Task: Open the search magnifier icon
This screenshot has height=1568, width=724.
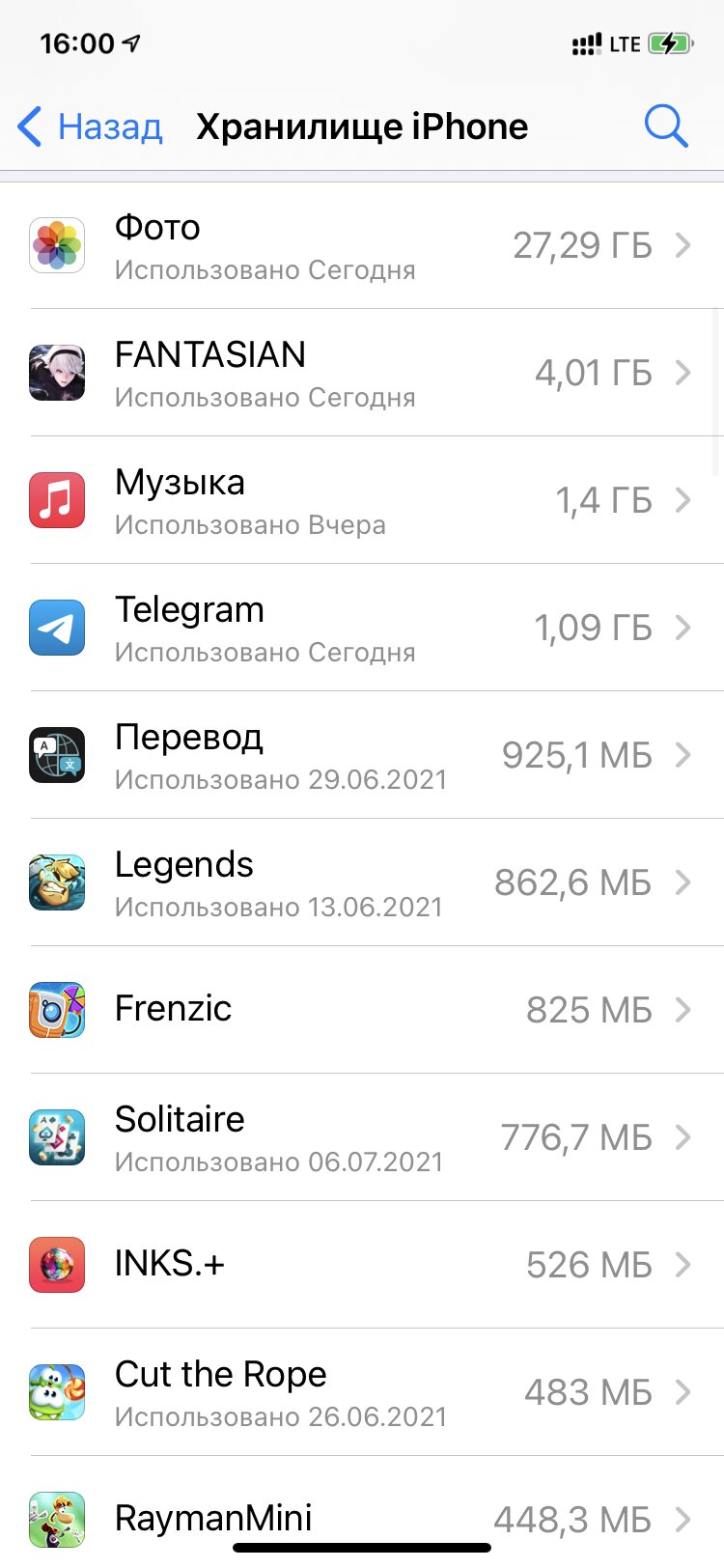Action: (665, 126)
